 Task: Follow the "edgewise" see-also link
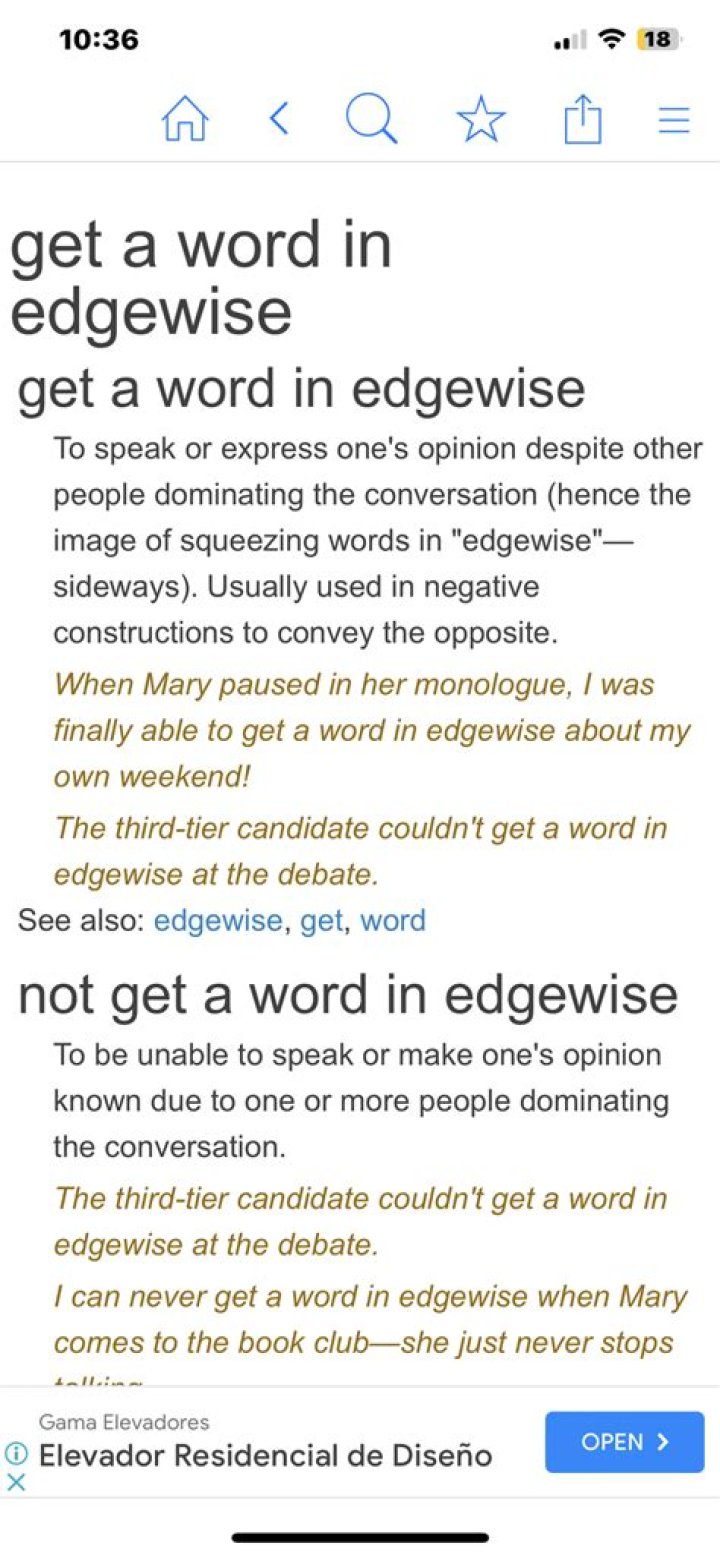(217, 920)
